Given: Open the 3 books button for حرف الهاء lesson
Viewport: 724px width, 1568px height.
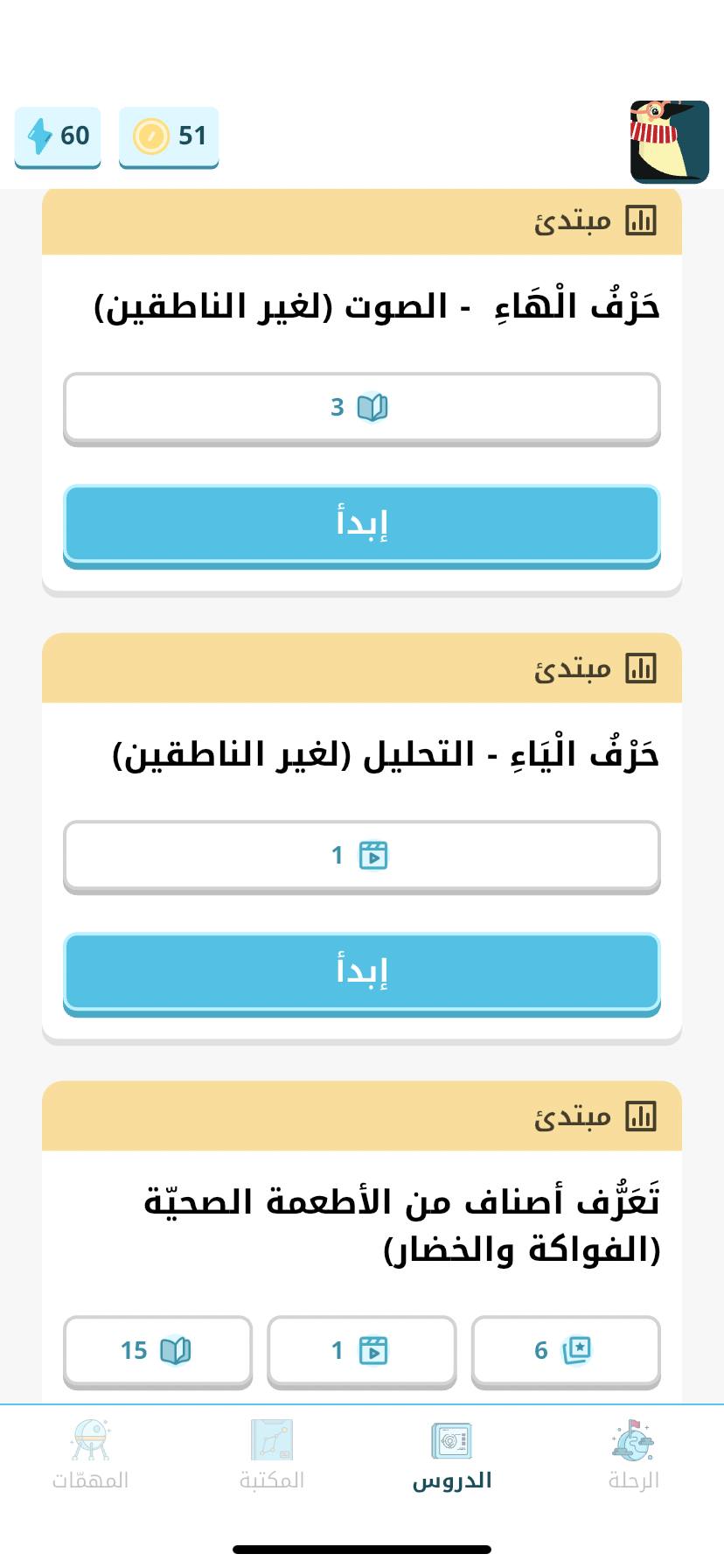Looking at the screenshot, I should tap(361, 408).
